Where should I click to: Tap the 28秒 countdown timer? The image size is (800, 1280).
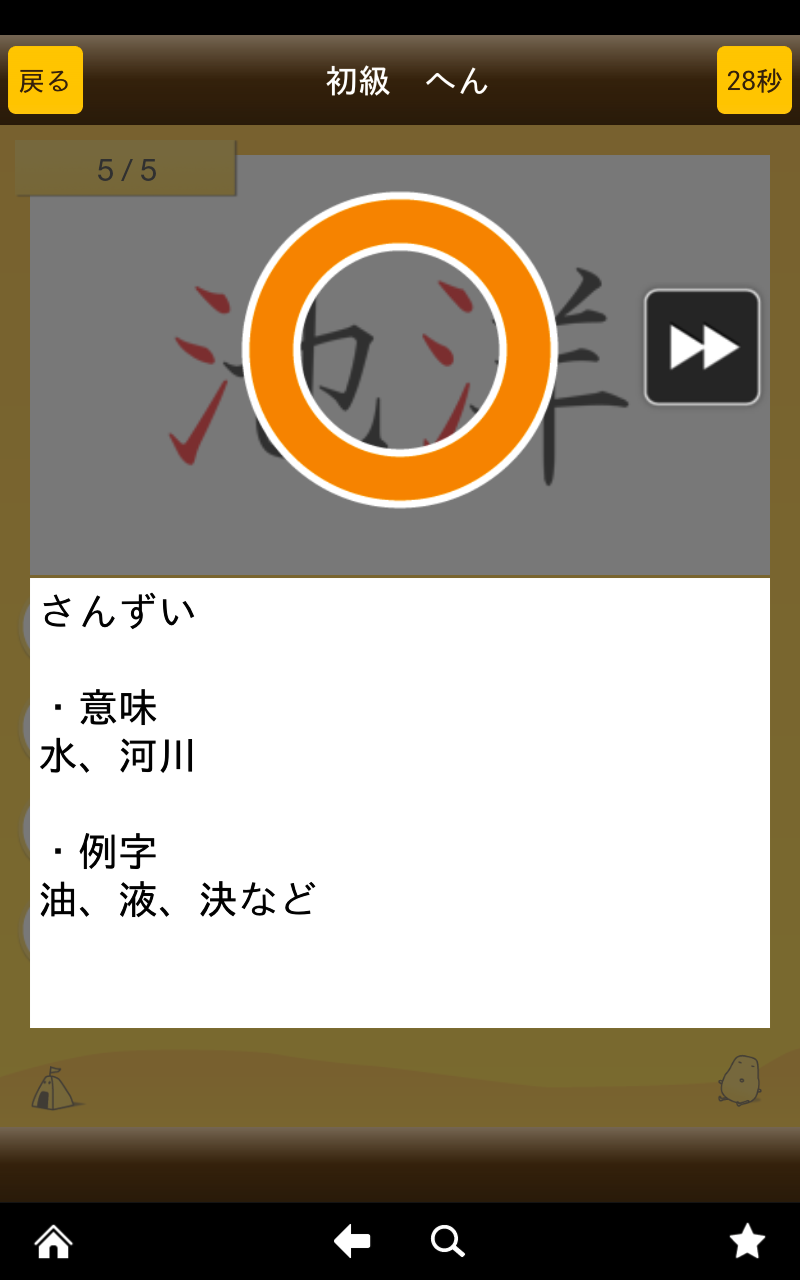click(x=756, y=79)
